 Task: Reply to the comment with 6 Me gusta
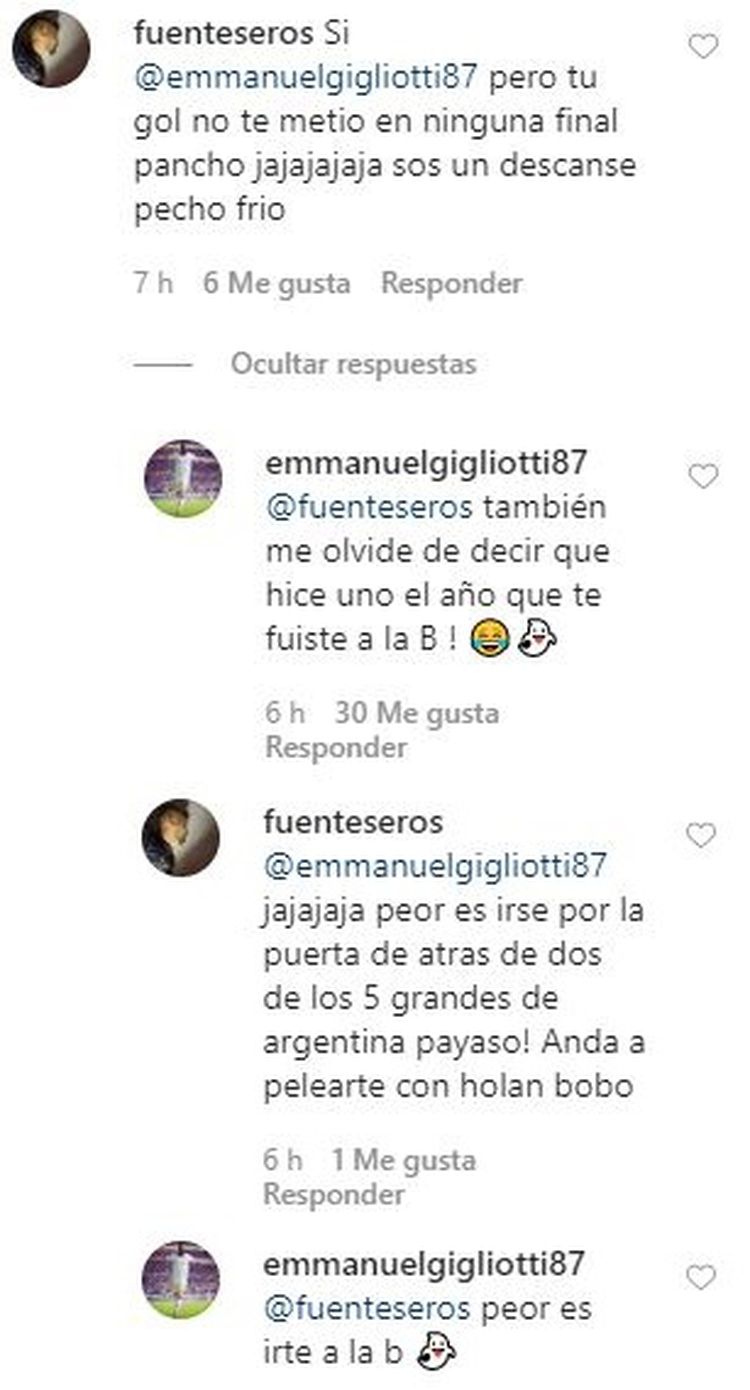coord(451,284)
